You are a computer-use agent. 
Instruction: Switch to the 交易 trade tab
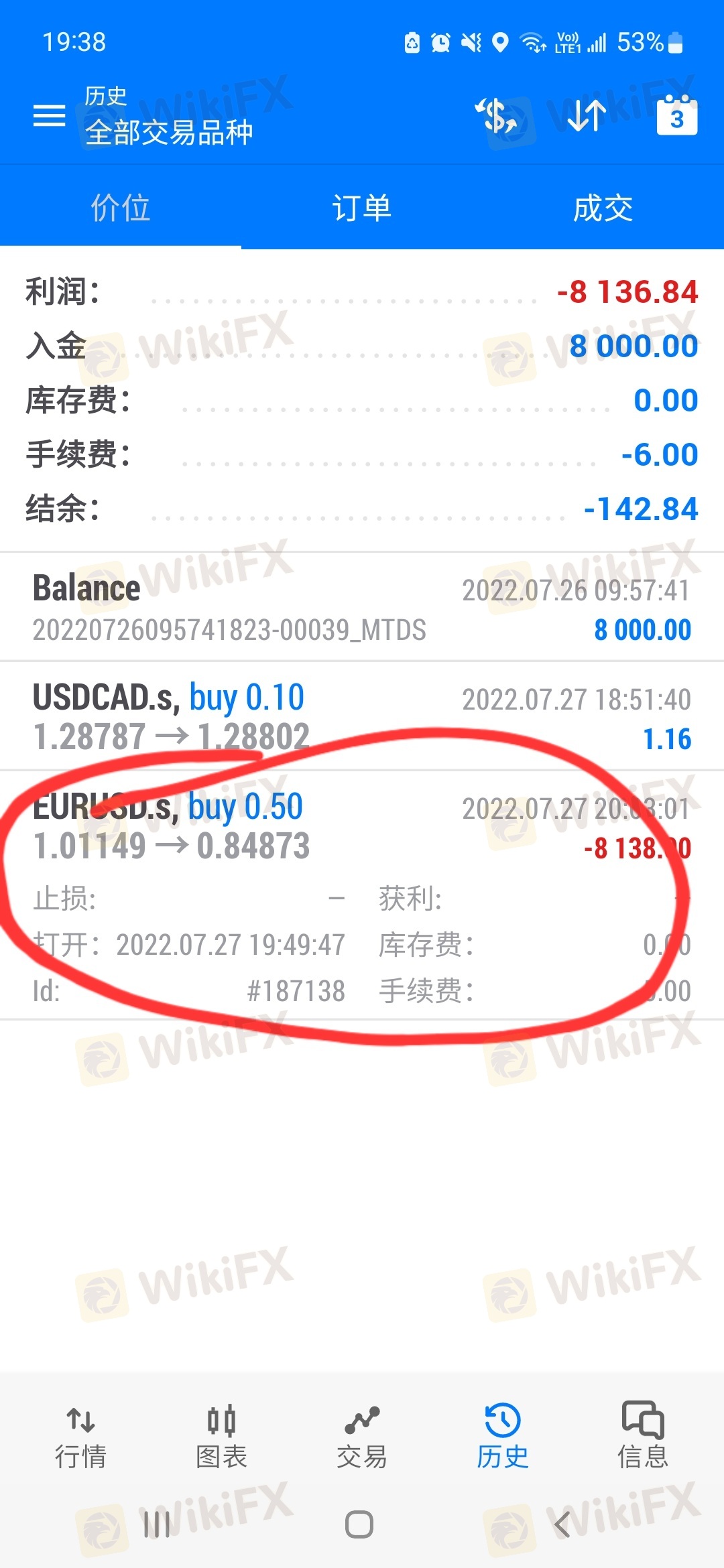click(362, 1437)
